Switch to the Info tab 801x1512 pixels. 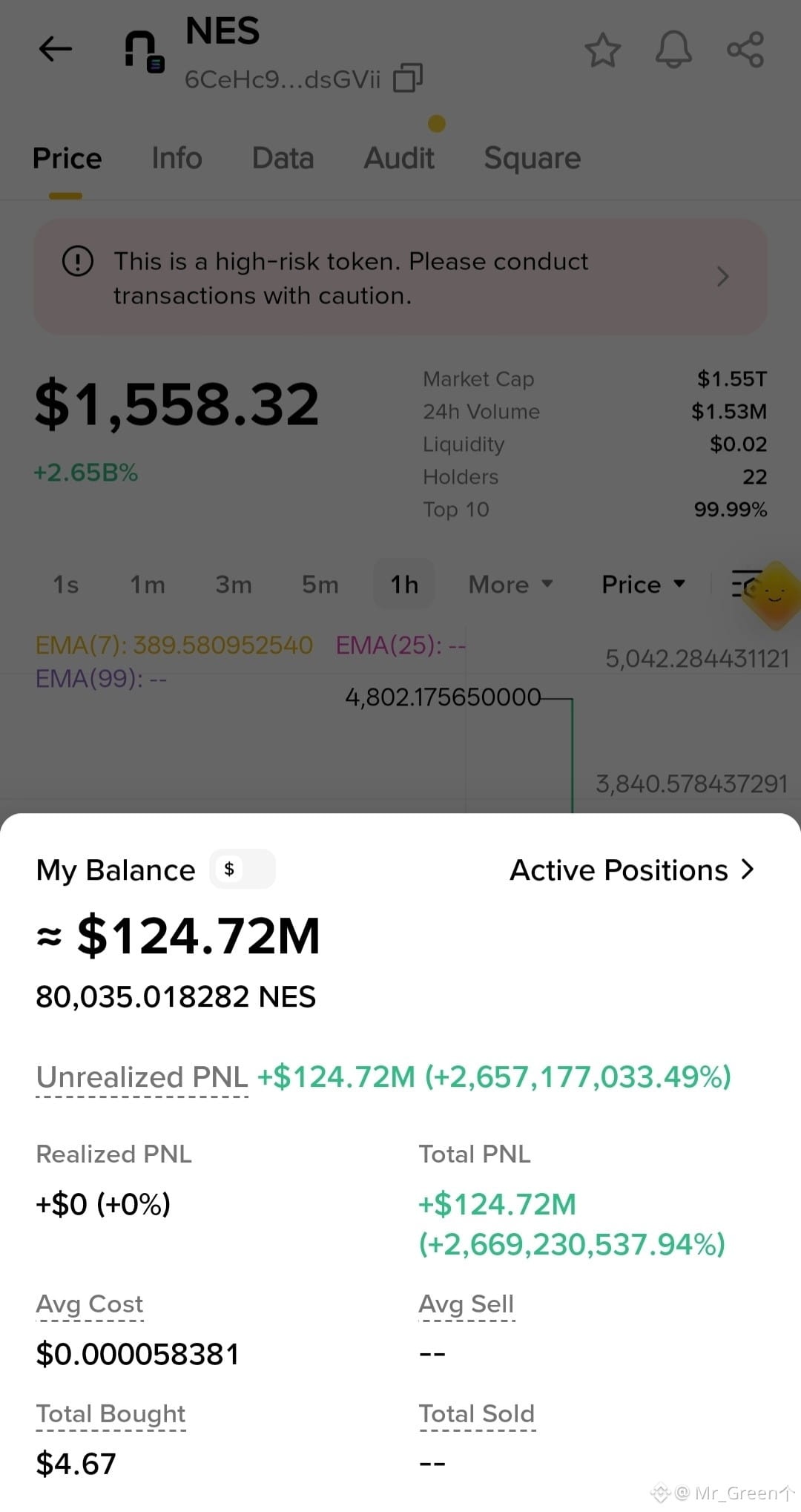tap(177, 158)
